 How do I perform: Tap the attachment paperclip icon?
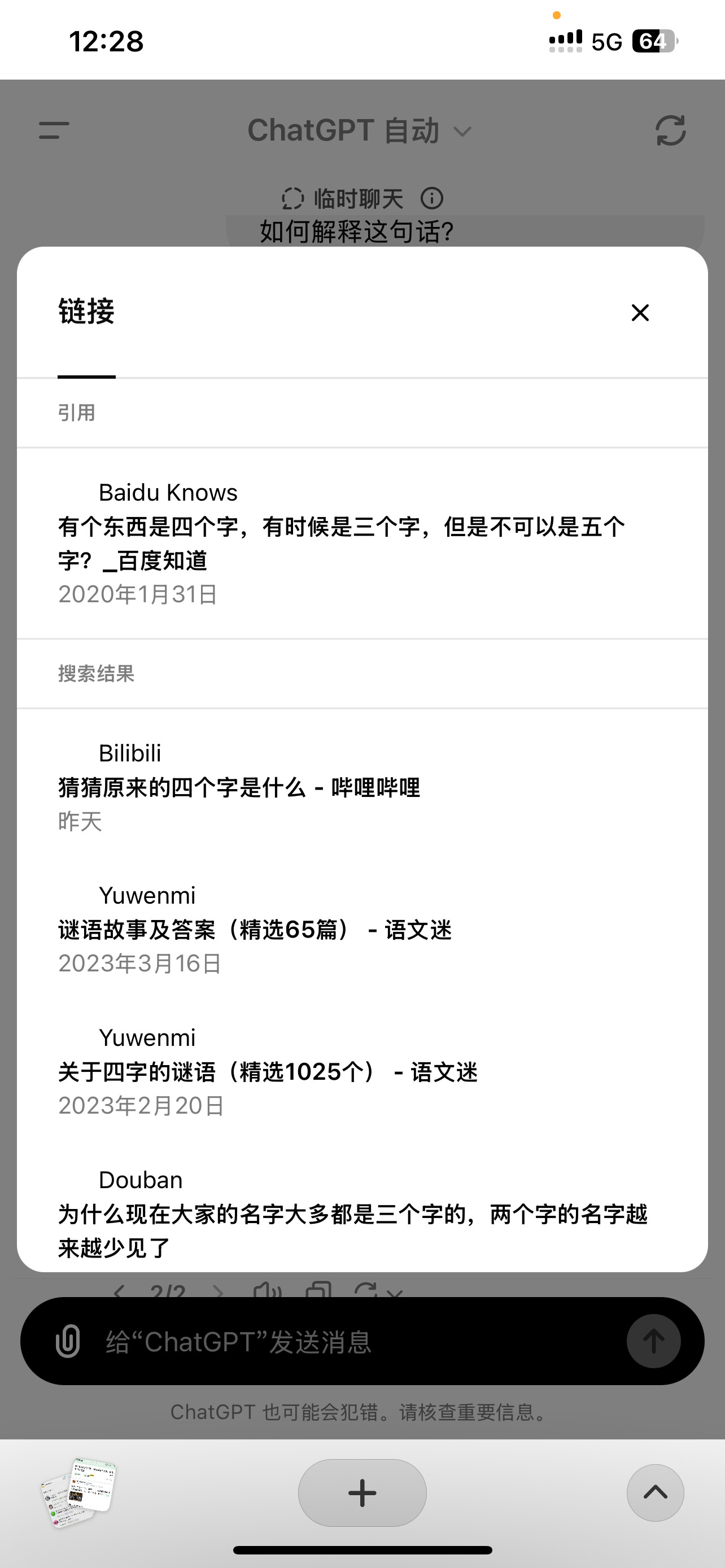coord(68,1341)
